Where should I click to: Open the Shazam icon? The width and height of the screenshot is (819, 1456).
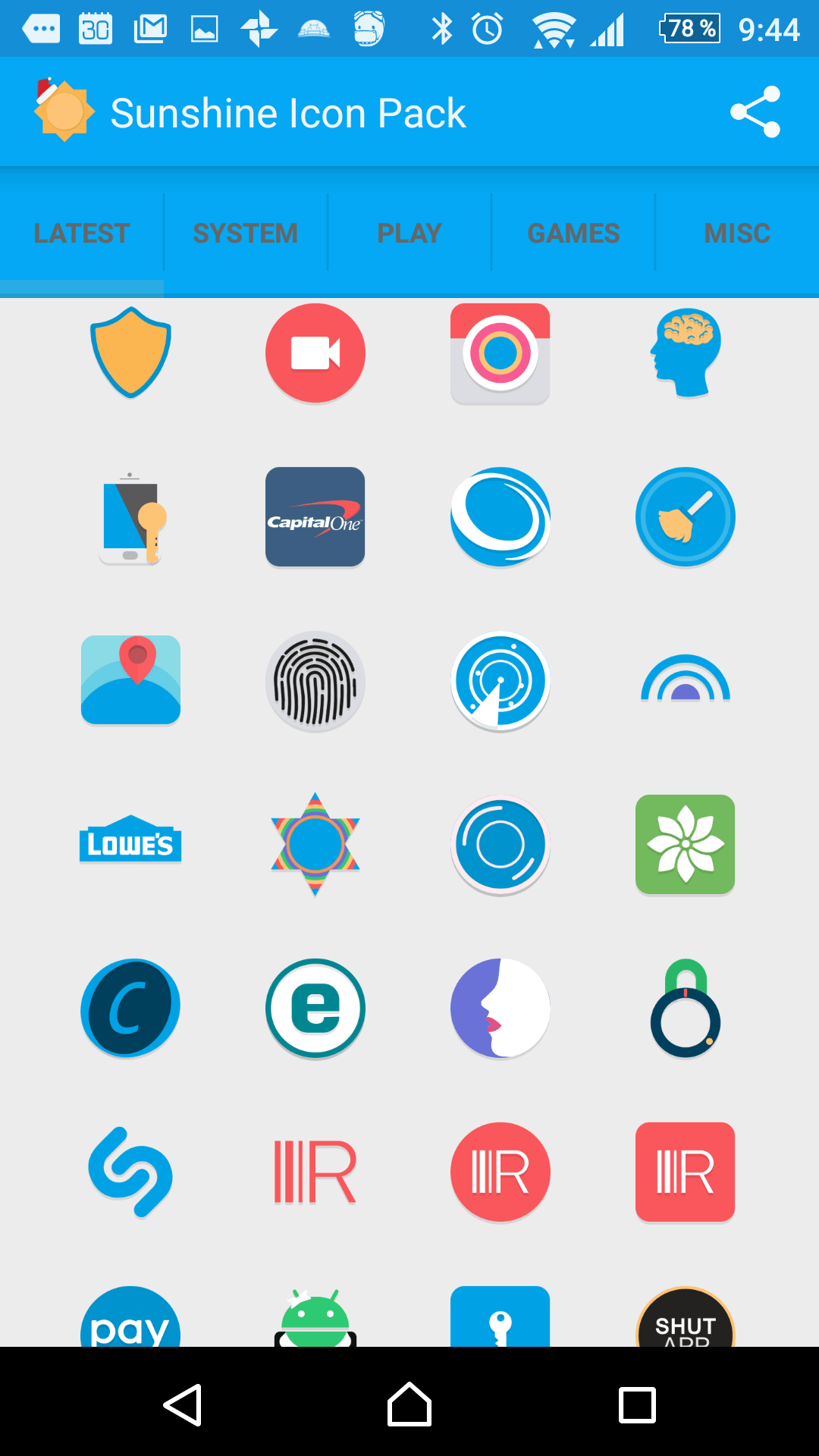(x=130, y=1172)
